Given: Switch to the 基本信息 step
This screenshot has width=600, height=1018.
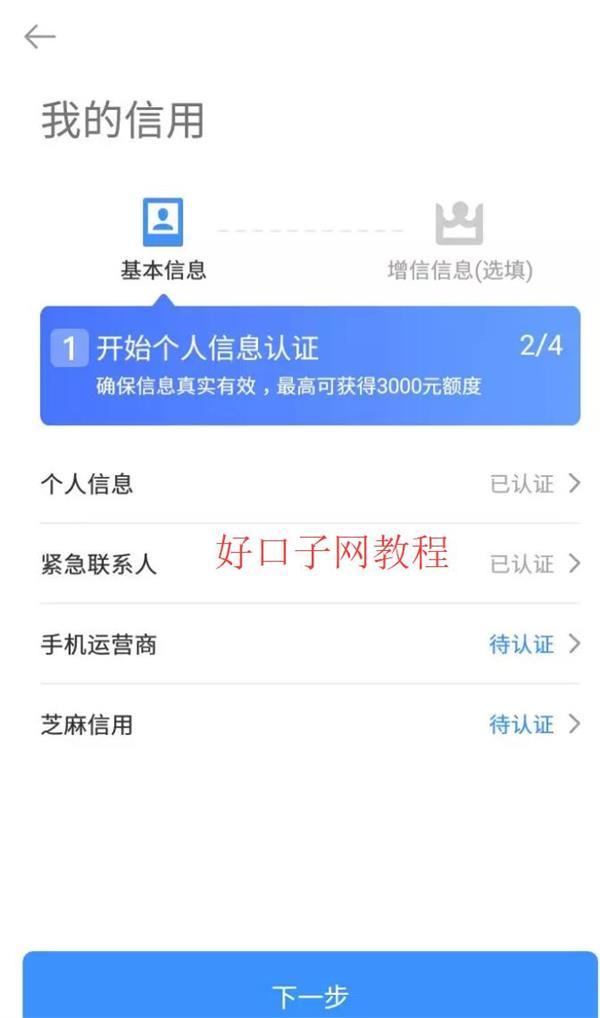Looking at the screenshot, I should 163,240.
